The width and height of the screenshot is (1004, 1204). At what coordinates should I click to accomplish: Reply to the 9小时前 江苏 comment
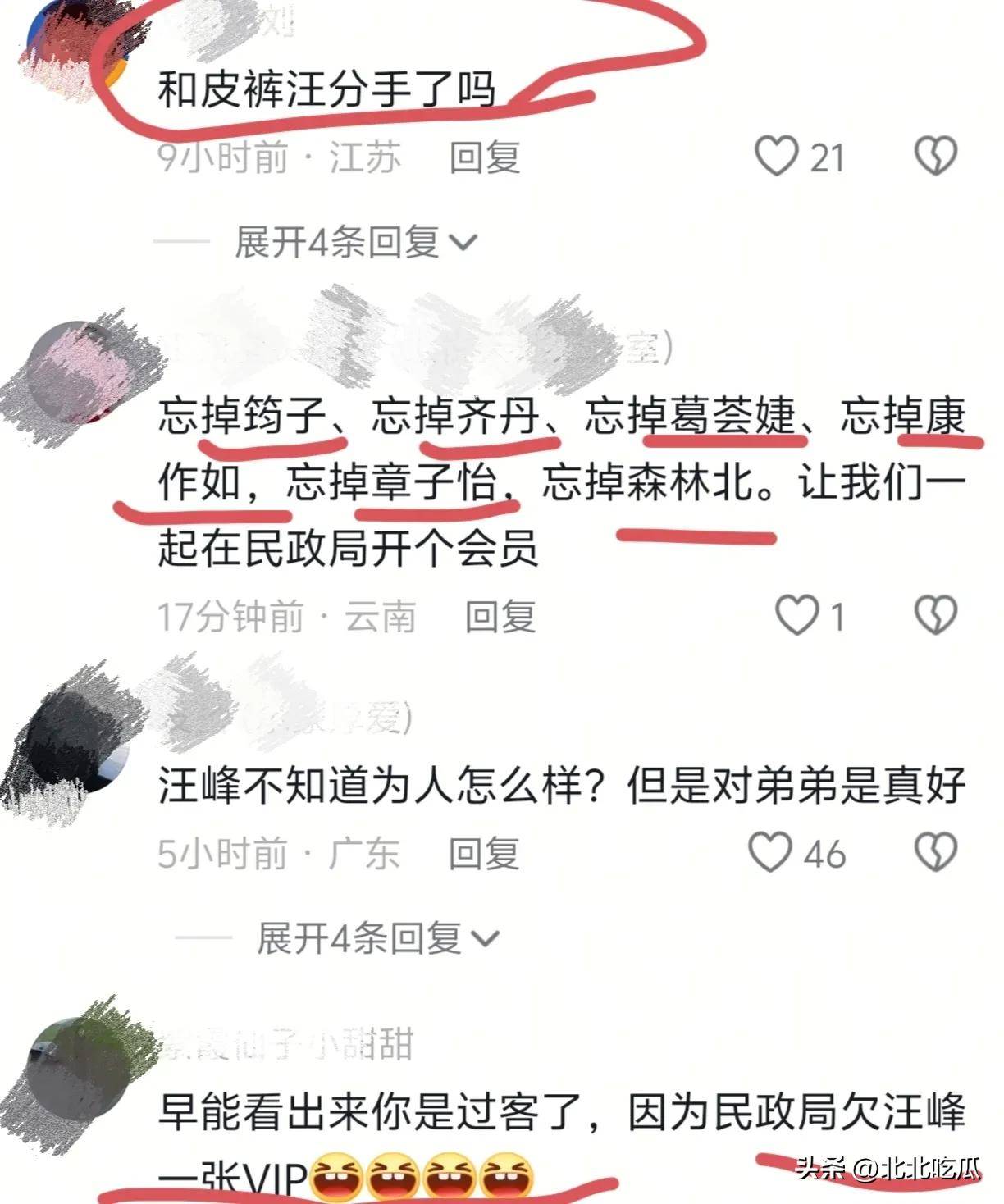(485, 157)
